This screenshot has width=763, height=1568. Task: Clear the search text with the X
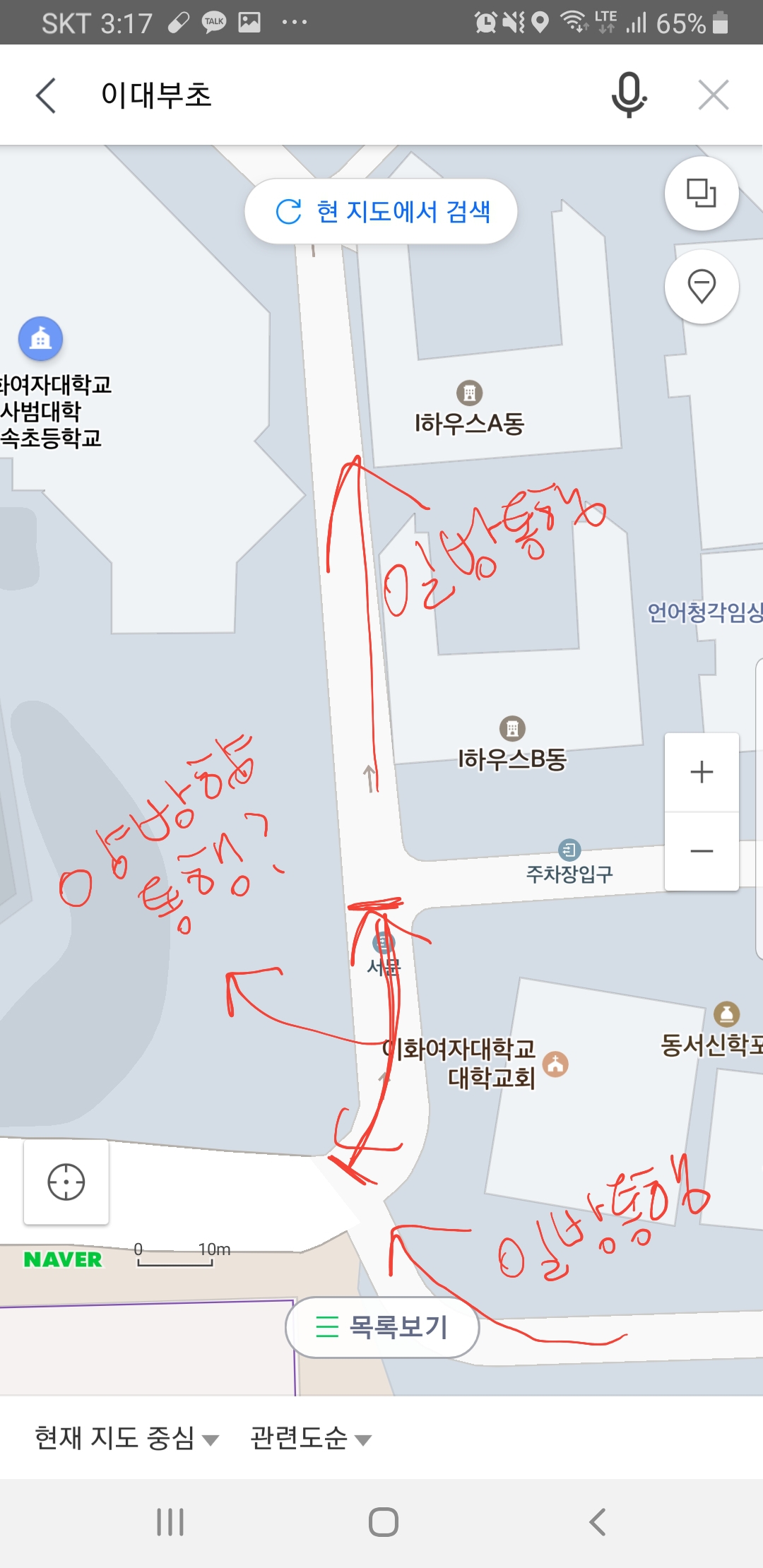pyautogui.click(x=714, y=95)
